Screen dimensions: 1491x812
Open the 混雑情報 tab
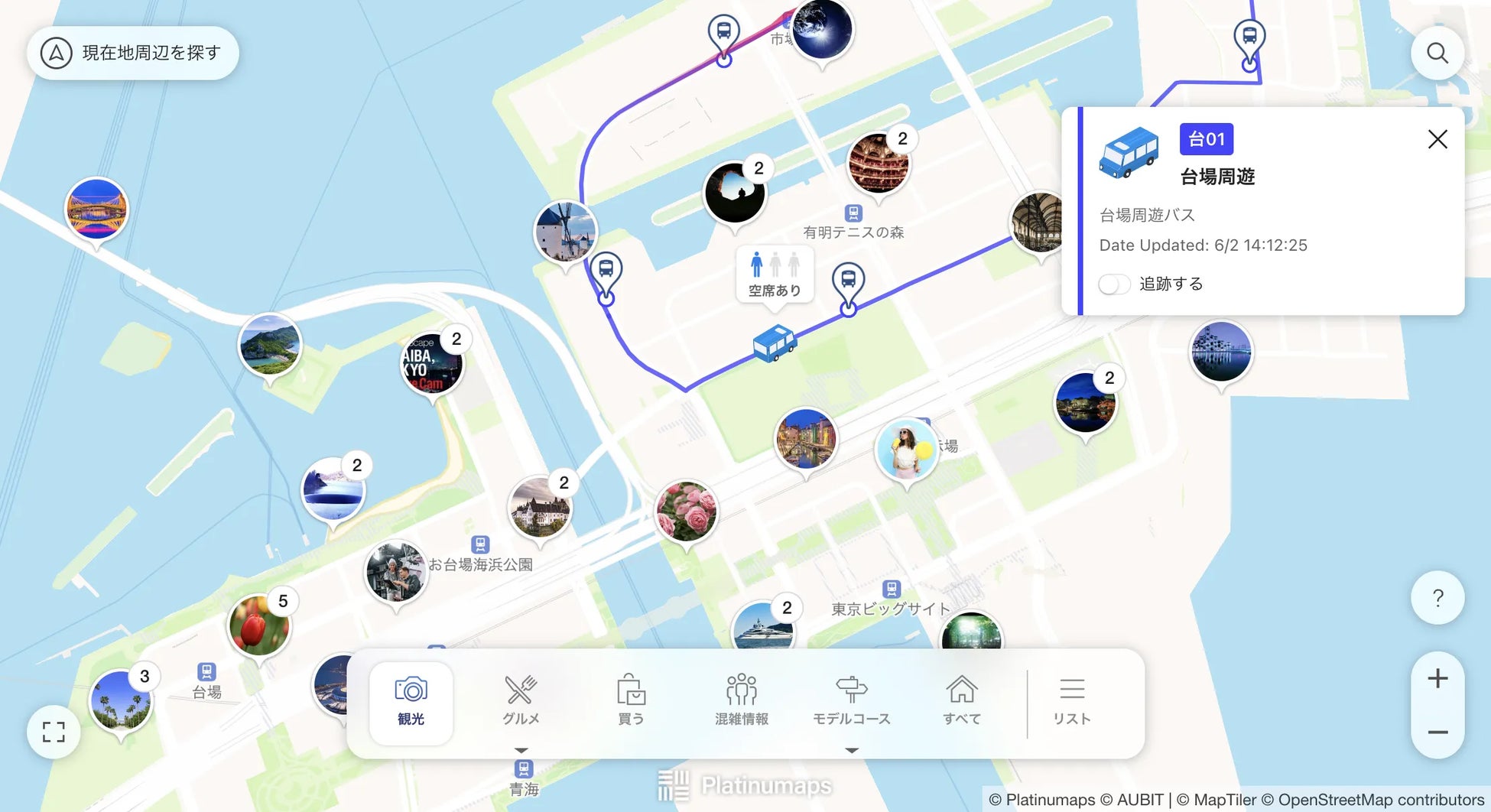click(x=741, y=702)
